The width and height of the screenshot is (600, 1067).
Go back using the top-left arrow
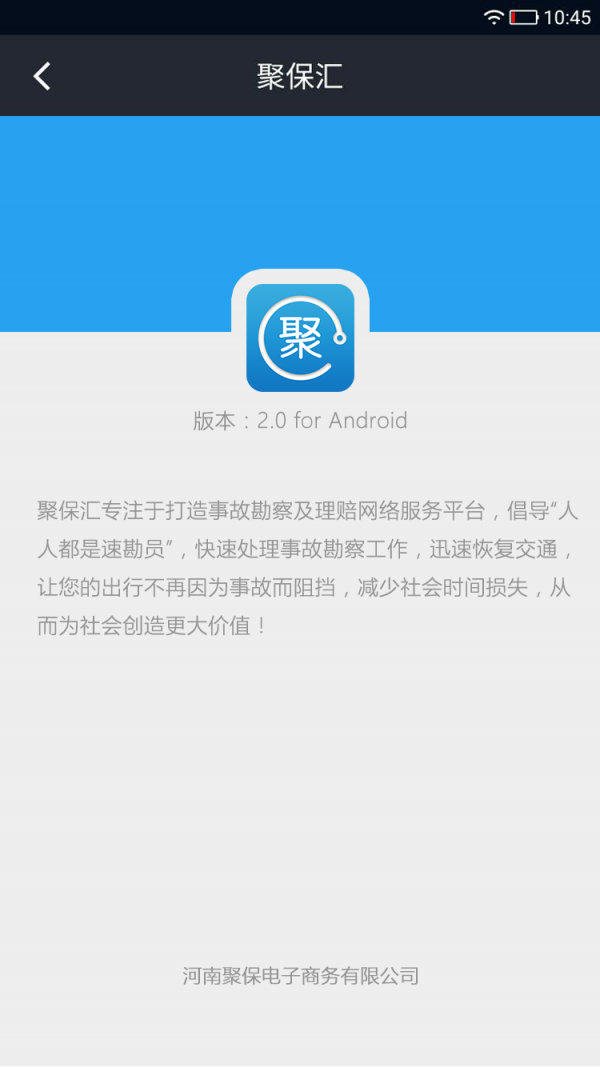pyautogui.click(x=42, y=76)
